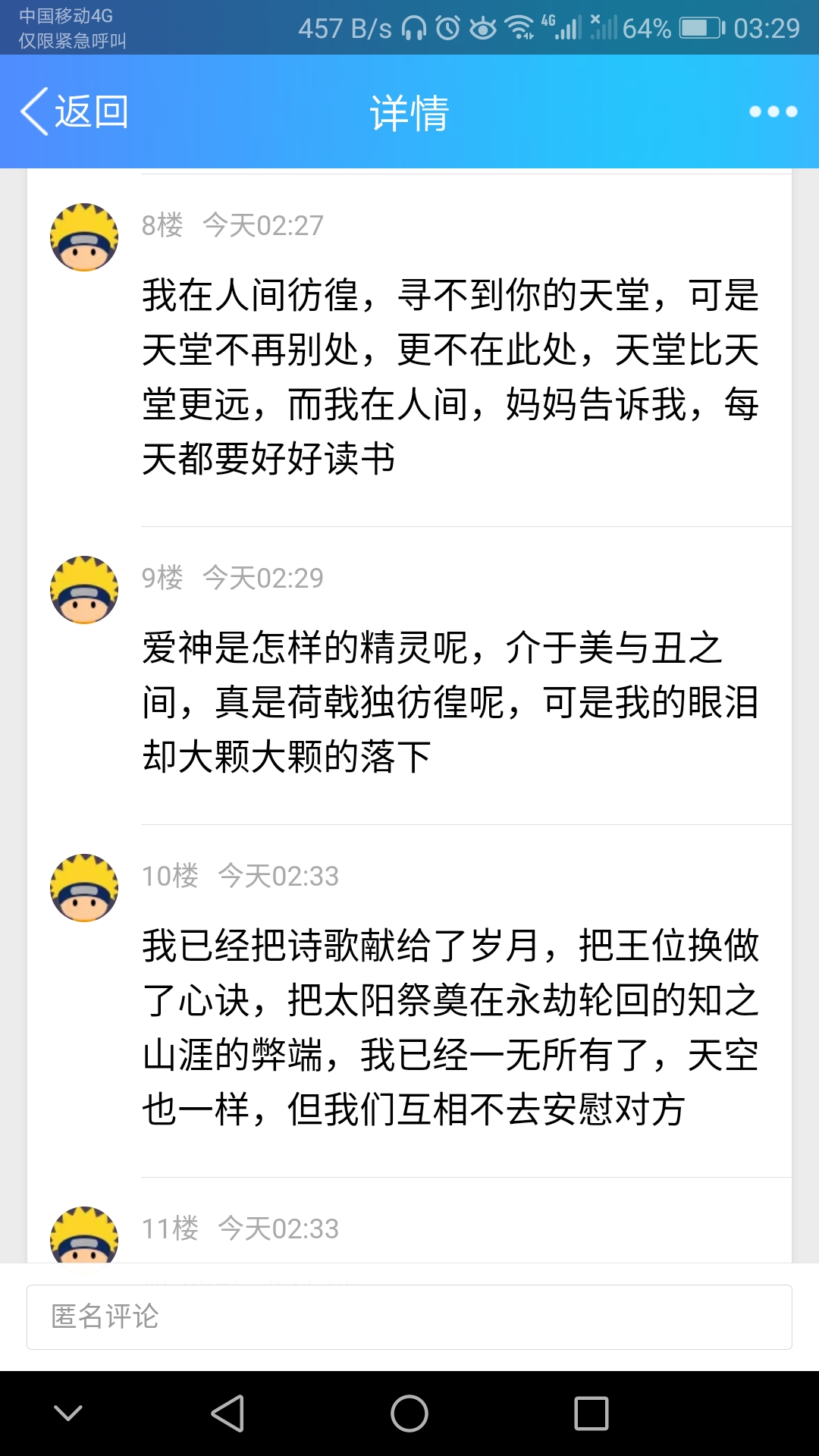This screenshot has width=819, height=1456.
Task: Open recent apps from navigation bar
Action: [591, 1414]
